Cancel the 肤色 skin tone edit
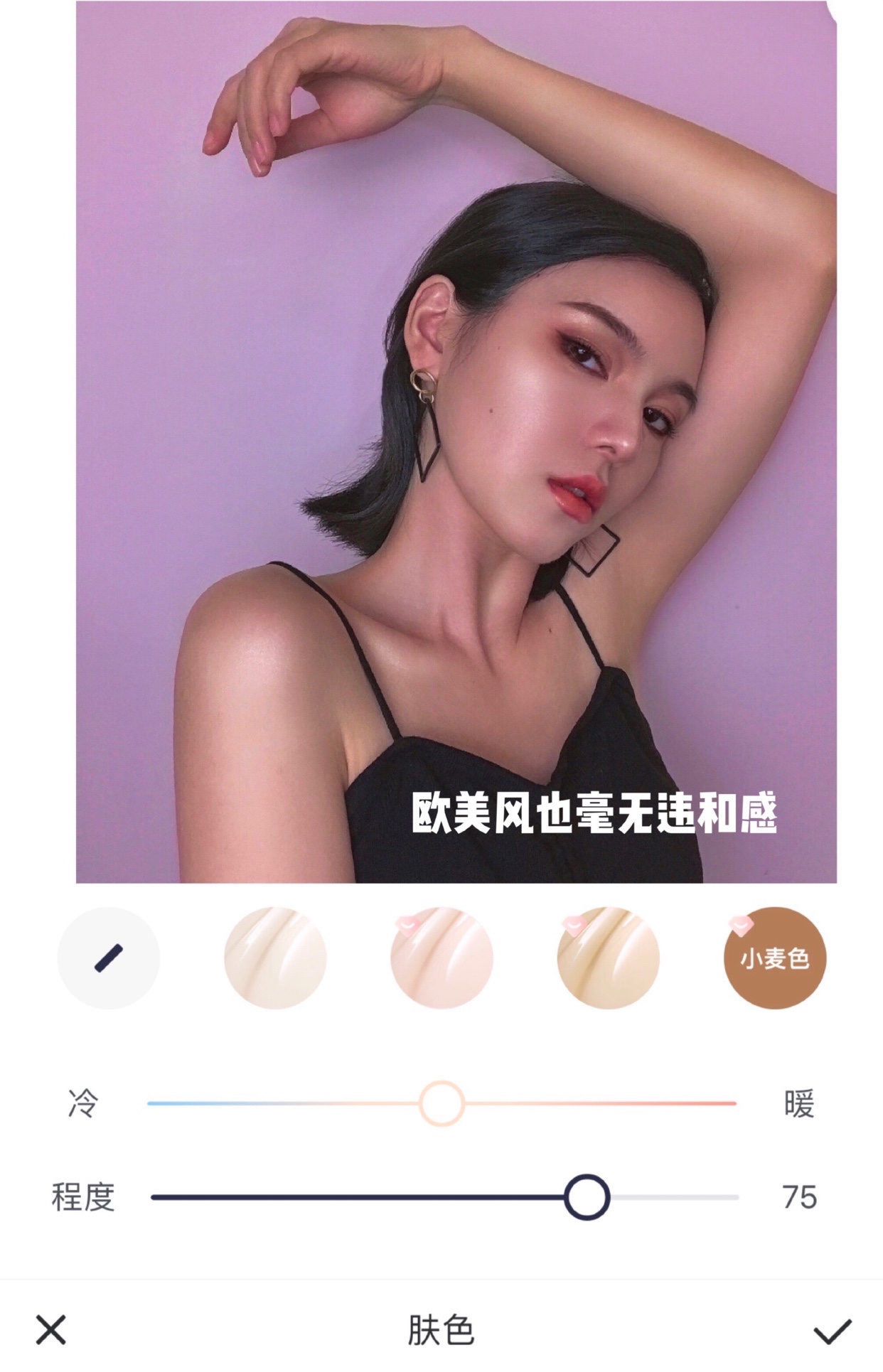This screenshot has height=1372, width=883. [x=50, y=1330]
